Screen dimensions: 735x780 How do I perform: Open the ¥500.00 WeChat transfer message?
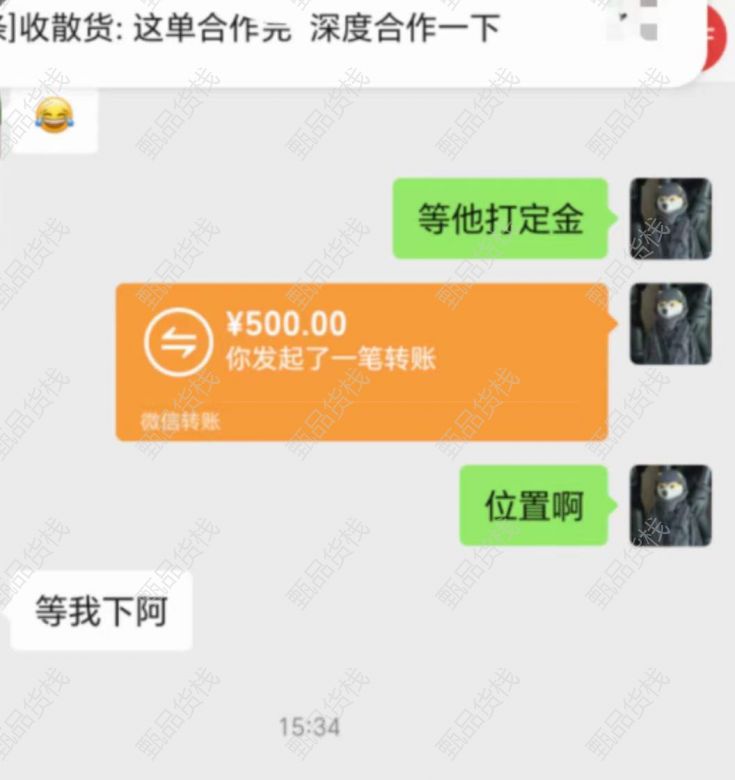362,360
